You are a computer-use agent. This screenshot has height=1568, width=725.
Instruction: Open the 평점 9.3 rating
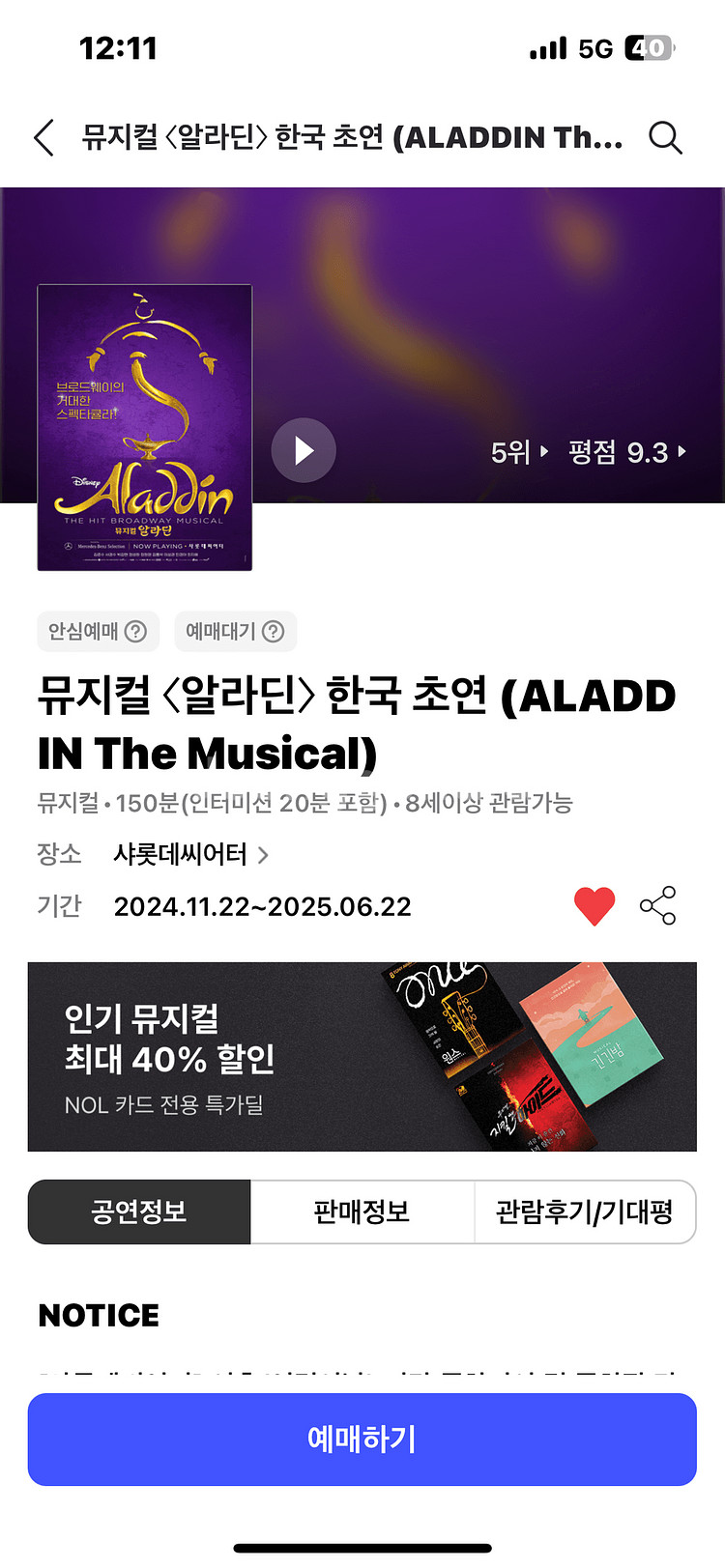tap(627, 452)
